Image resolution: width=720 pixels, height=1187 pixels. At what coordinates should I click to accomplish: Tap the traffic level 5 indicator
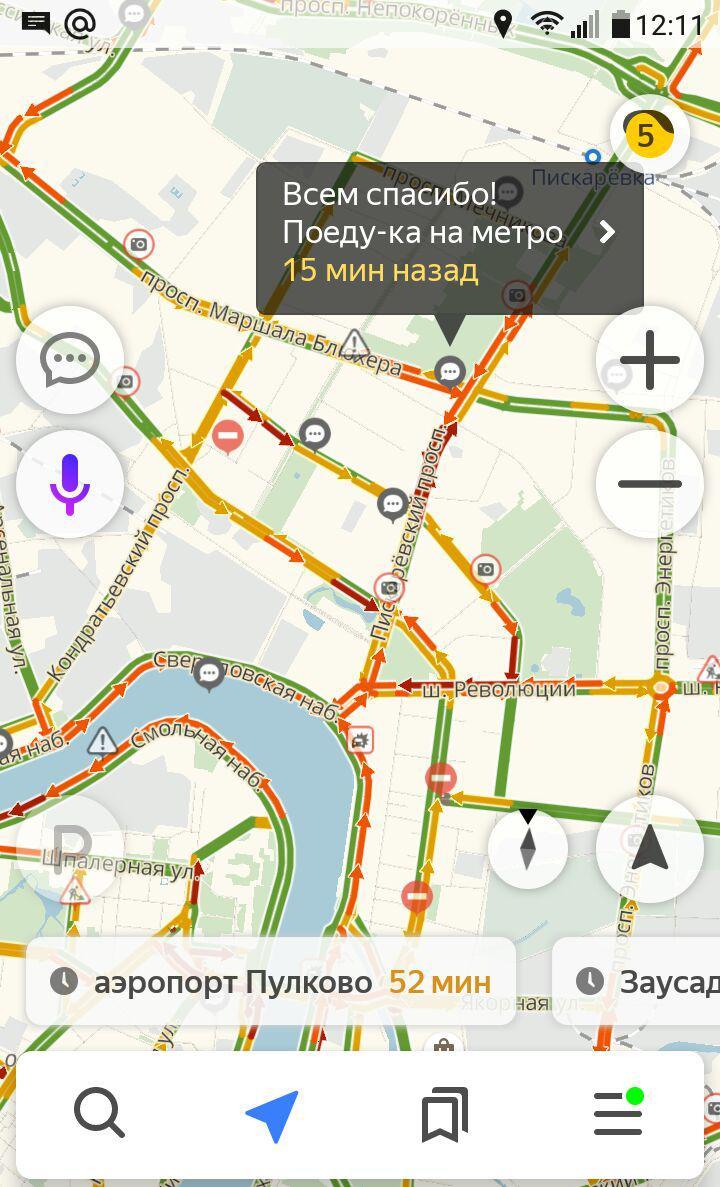pyautogui.click(x=650, y=135)
